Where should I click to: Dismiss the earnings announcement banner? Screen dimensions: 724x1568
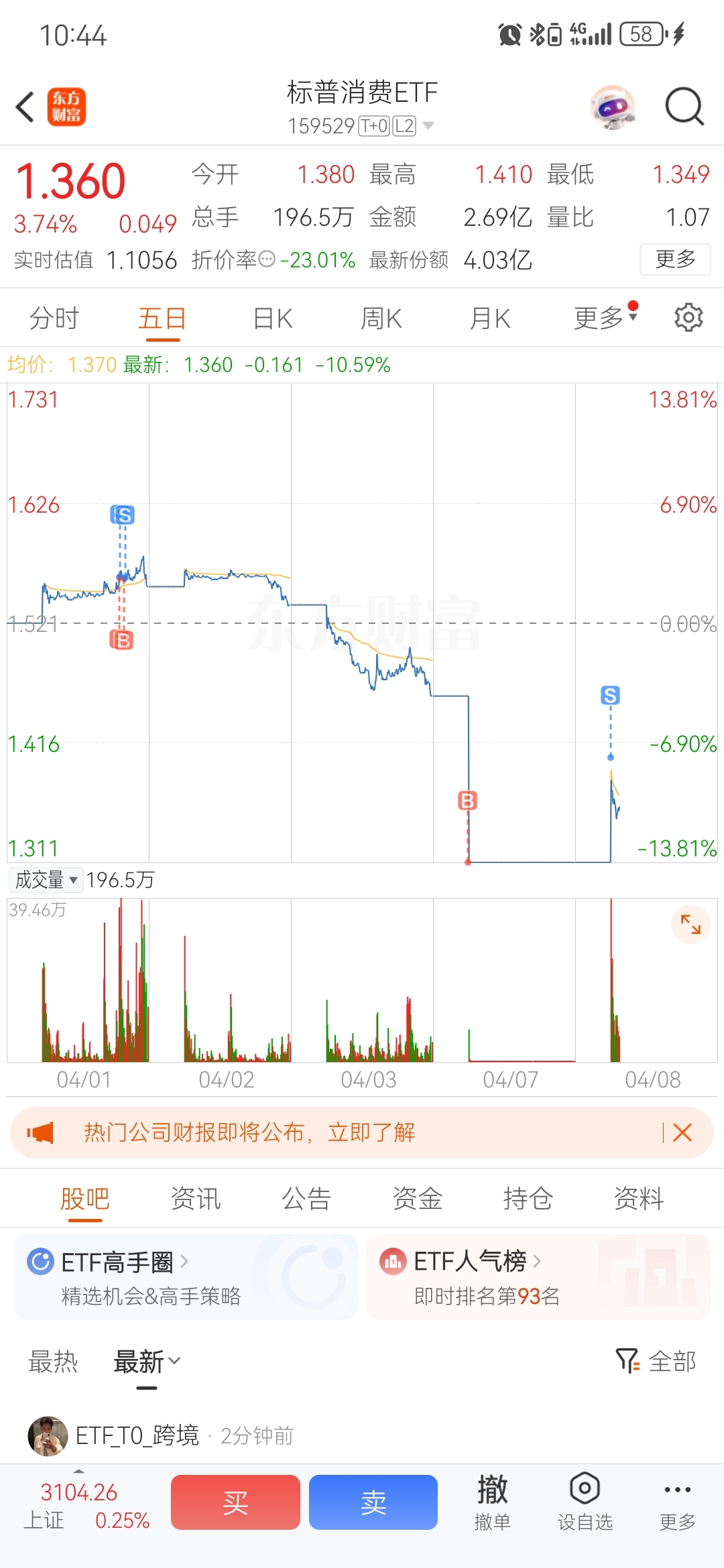(x=682, y=1132)
